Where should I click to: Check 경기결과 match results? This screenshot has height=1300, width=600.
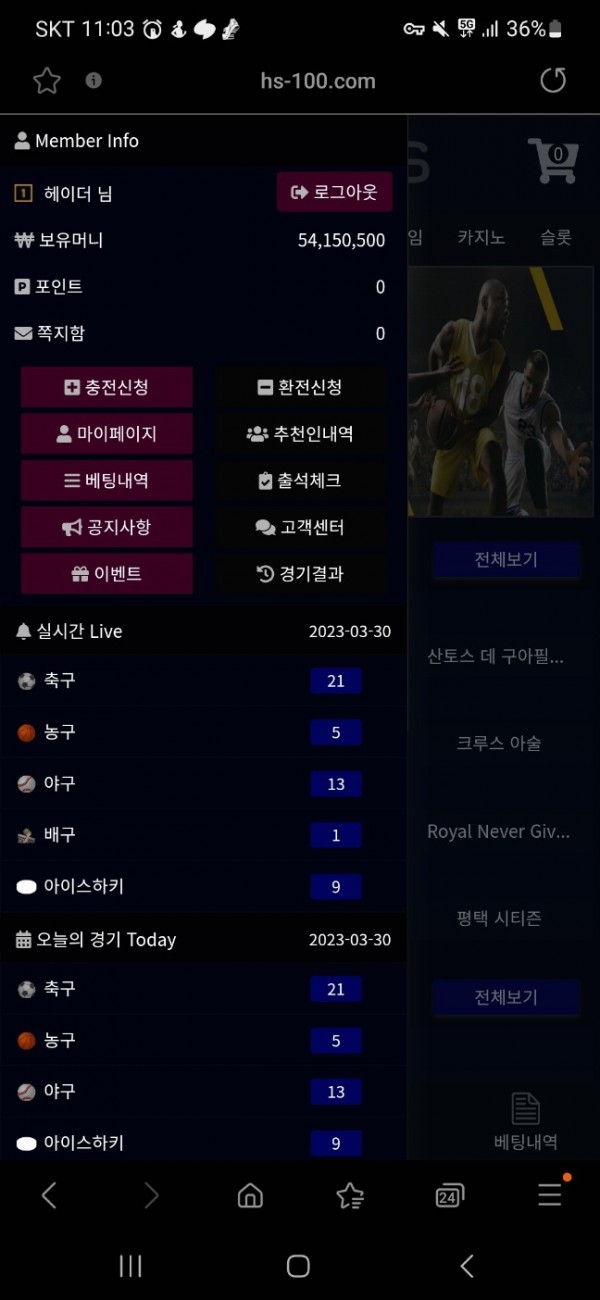300,574
